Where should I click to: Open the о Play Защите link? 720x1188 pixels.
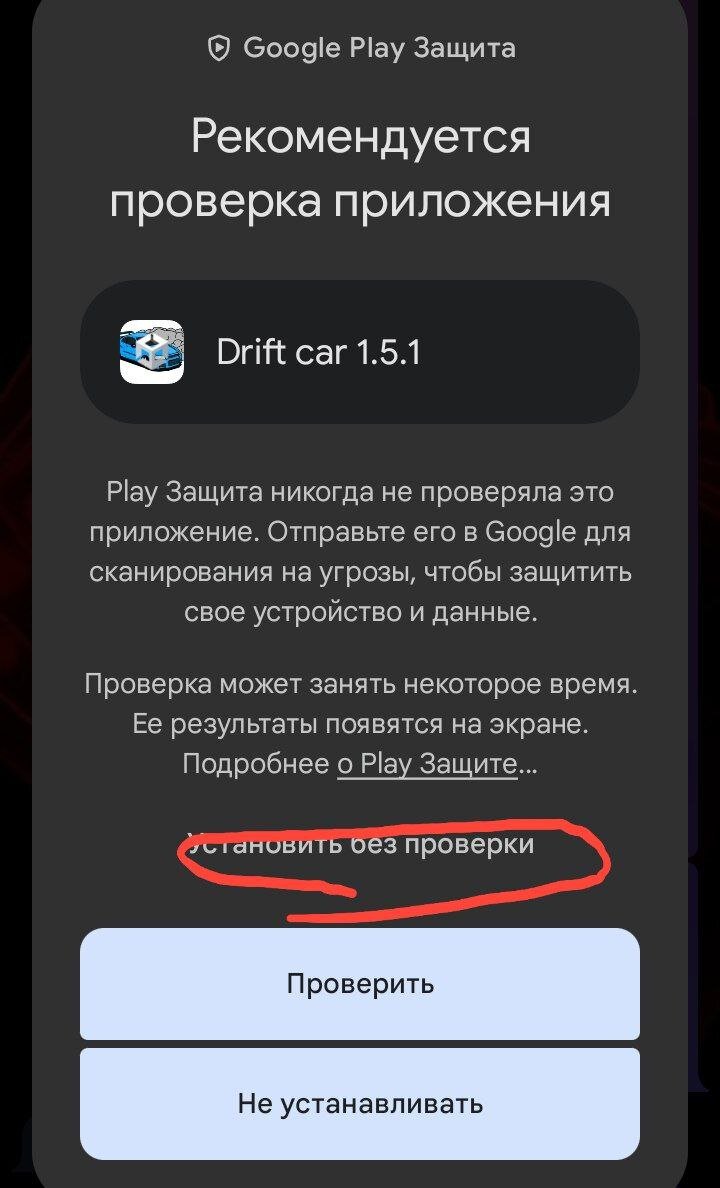428,765
